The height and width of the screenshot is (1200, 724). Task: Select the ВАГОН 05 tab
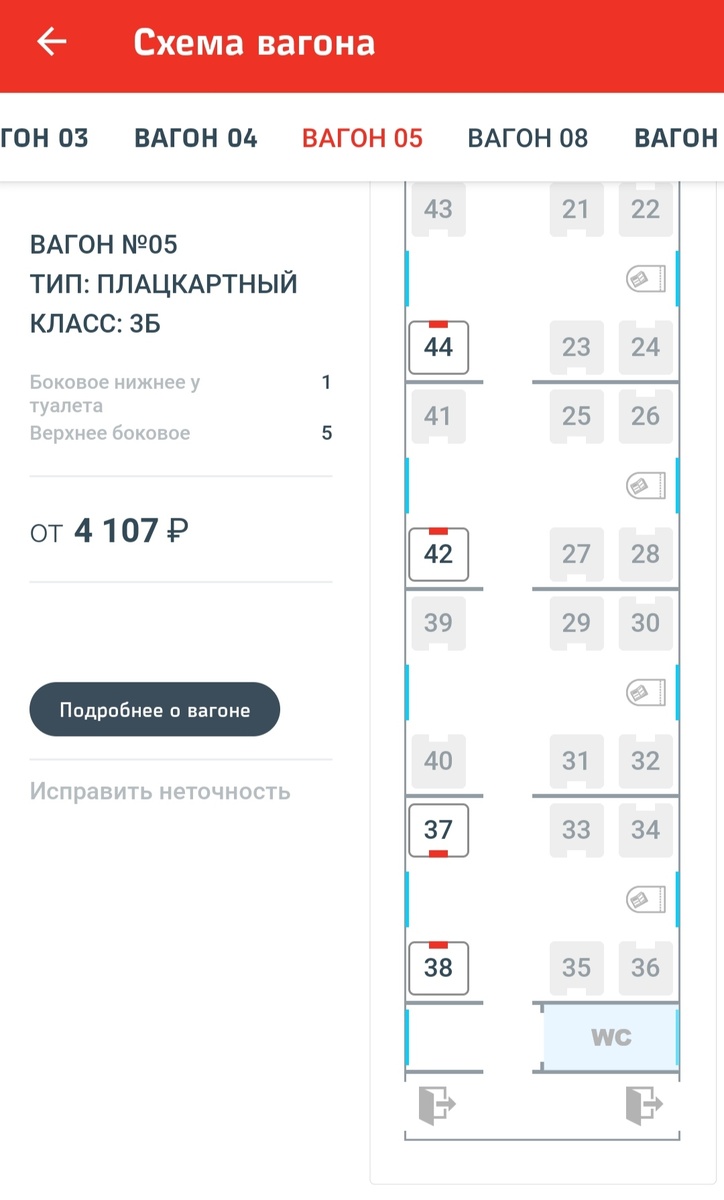click(362, 138)
